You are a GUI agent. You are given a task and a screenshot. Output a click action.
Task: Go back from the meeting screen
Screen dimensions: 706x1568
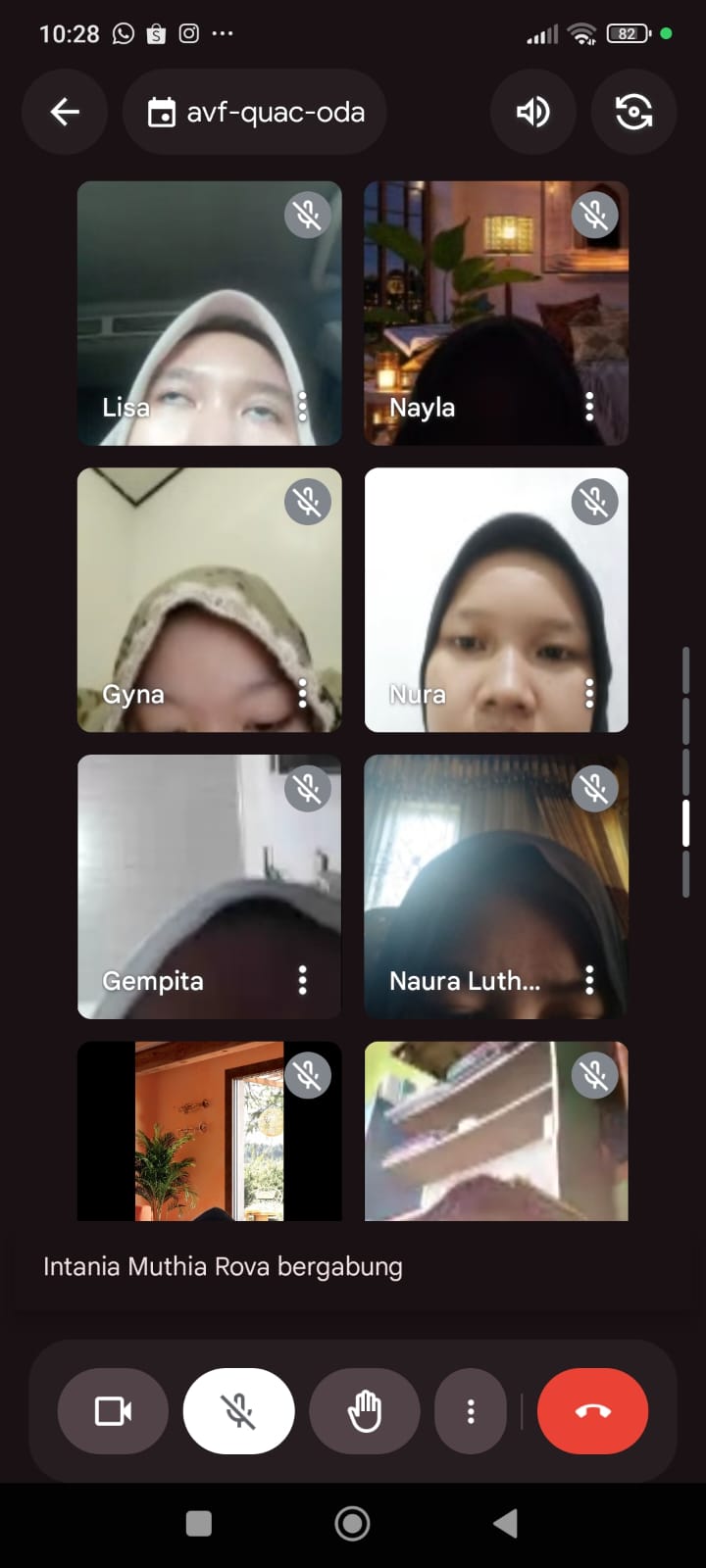(65, 112)
